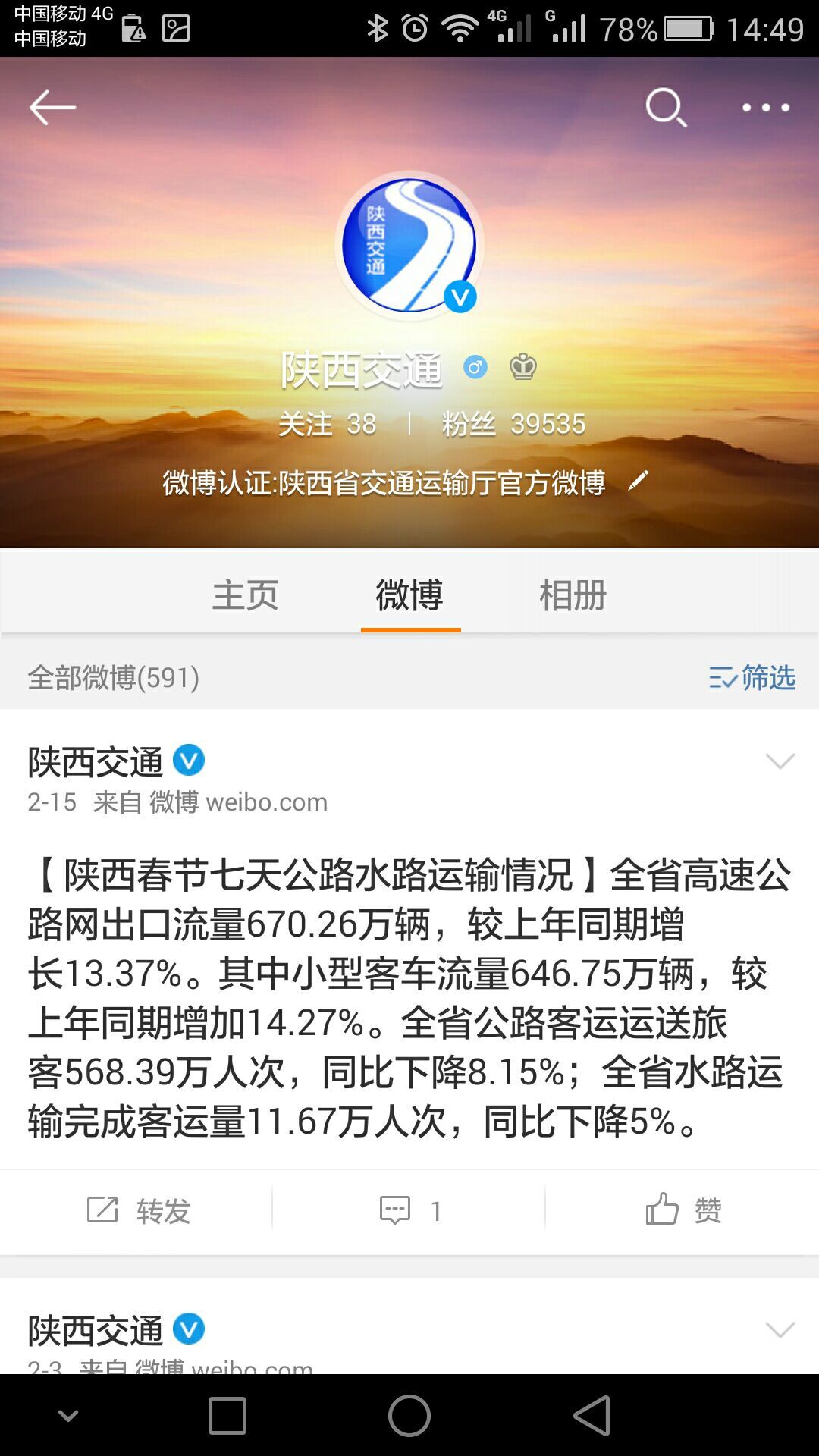Expand the dropdown arrow on the 2-15 post
Viewport: 819px width, 1456px height.
(x=780, y=761)
